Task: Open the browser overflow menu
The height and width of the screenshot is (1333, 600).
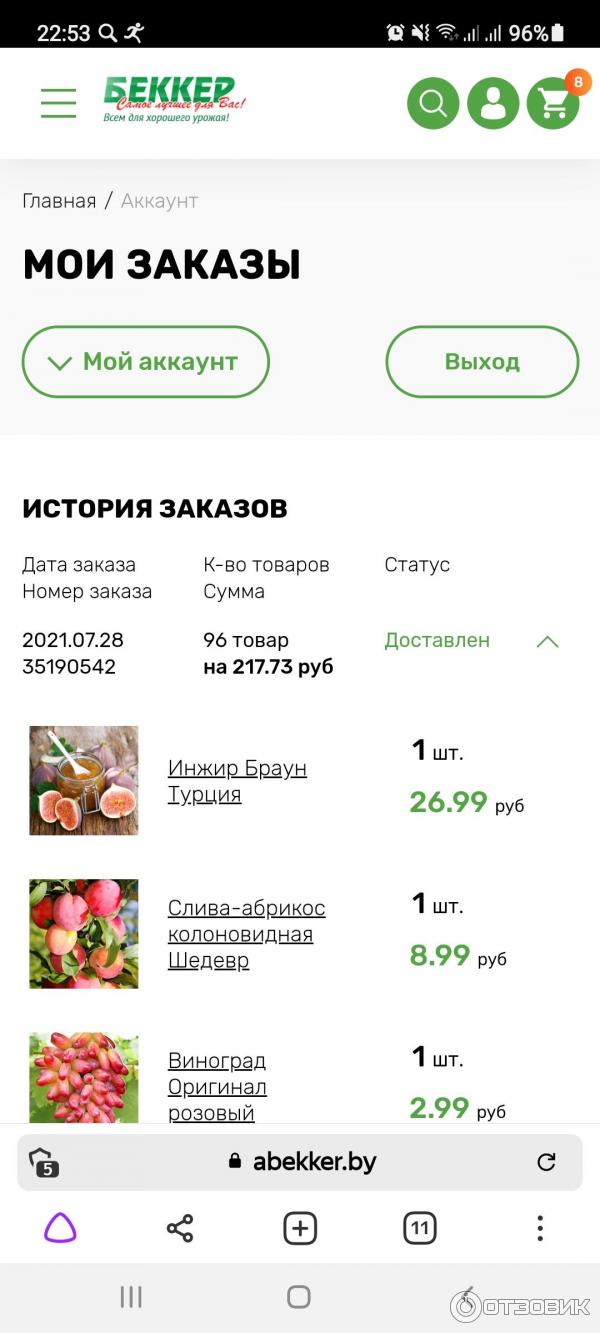Action: [x=540, y=1228]
